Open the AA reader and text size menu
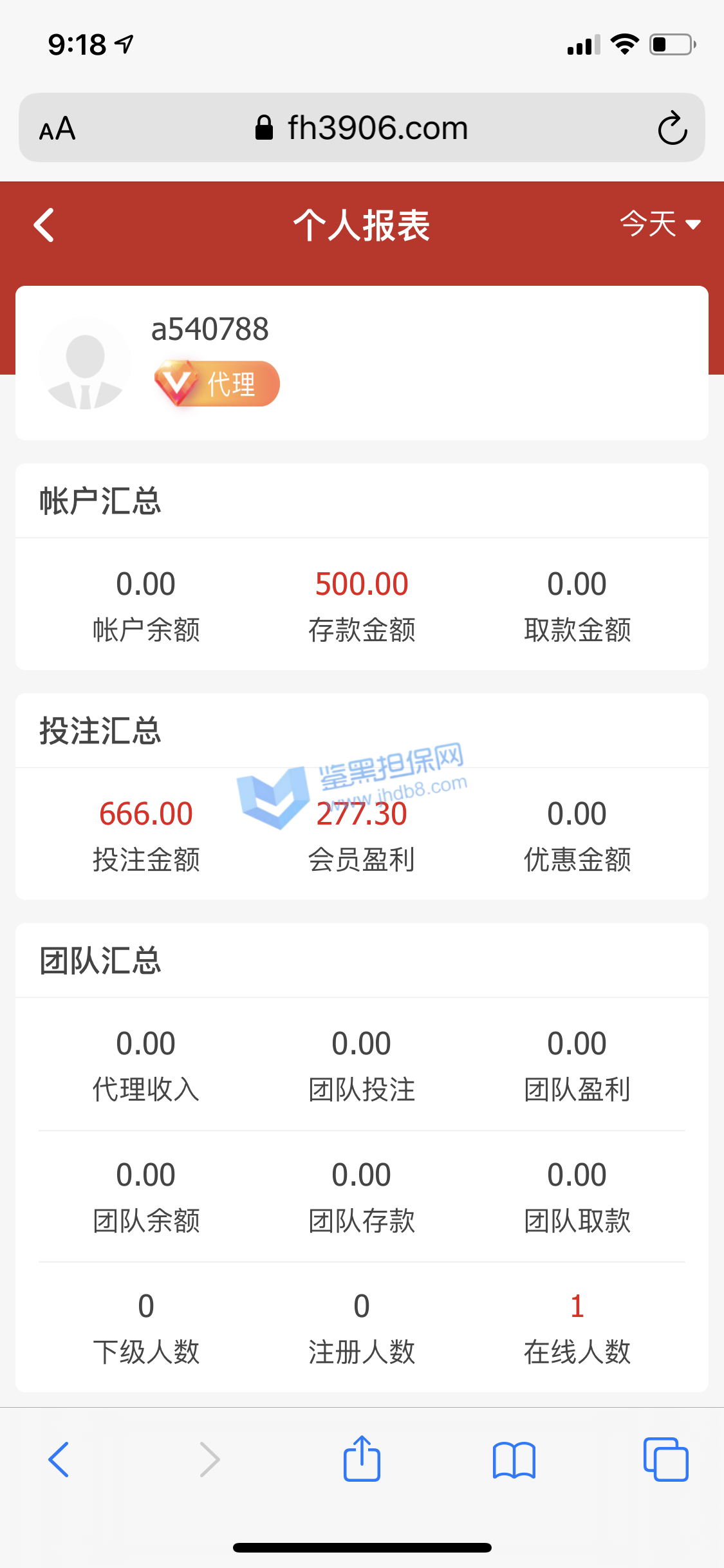The image size is (724, 1568). pos(57,129)
